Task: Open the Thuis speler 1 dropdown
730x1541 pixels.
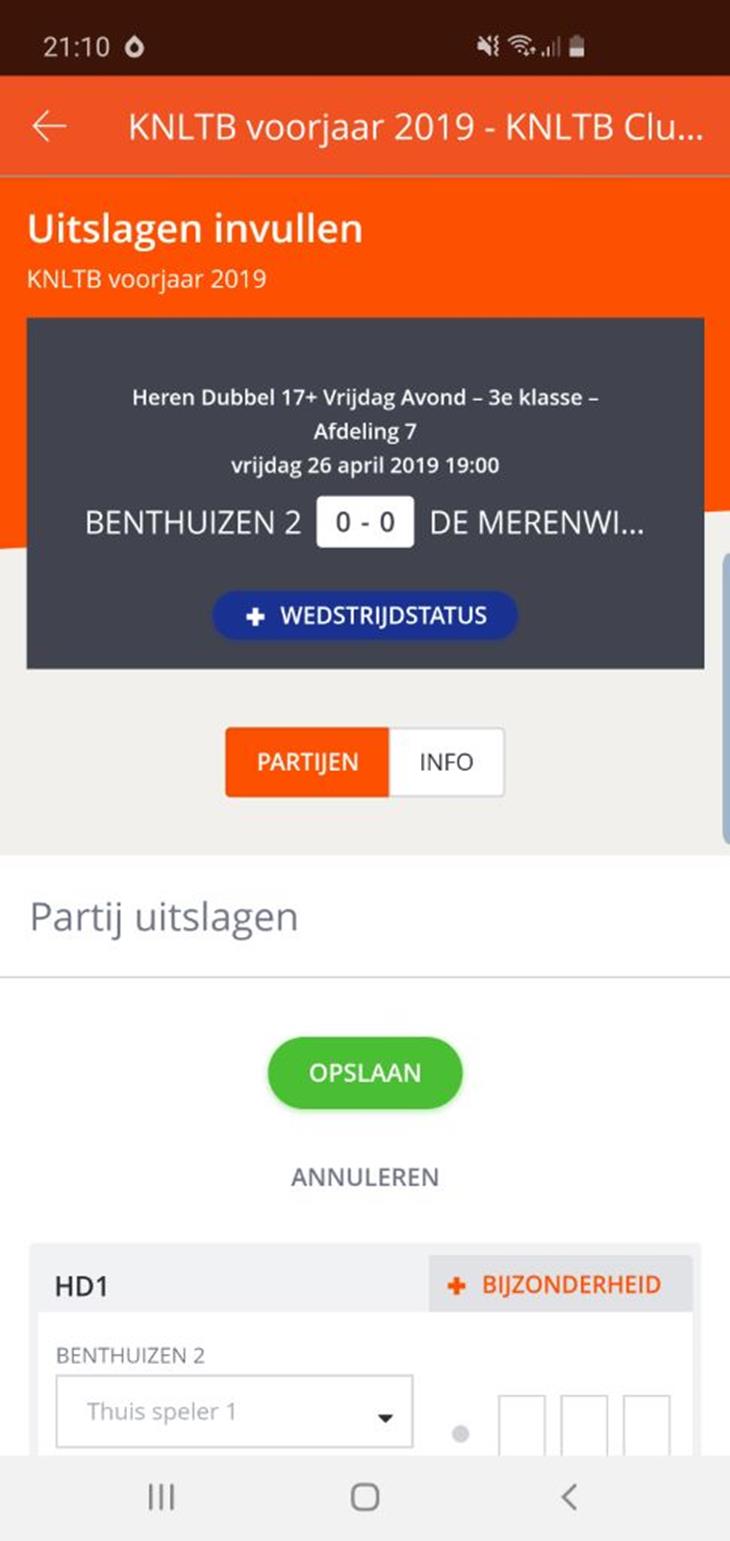Action: click(234, 1412)
